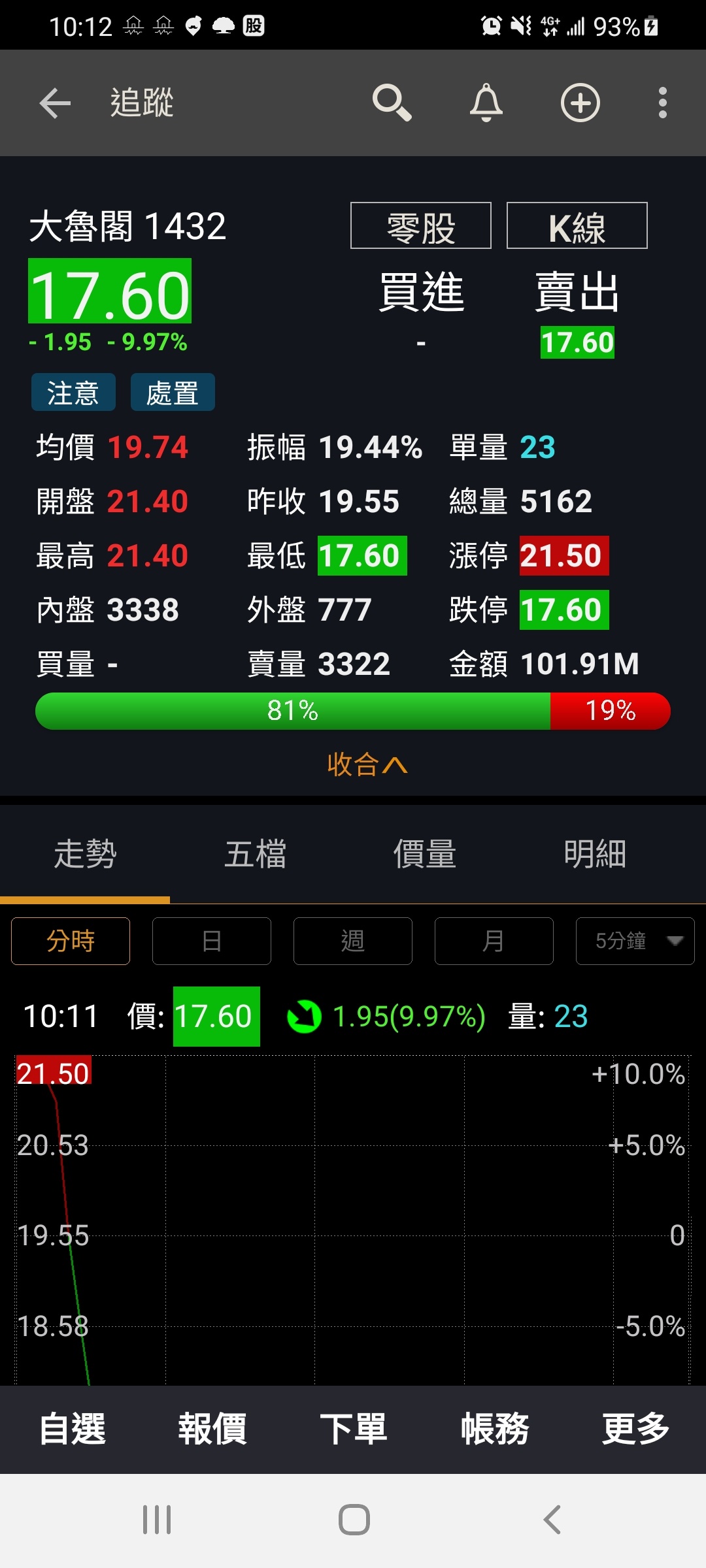Select the 週 chart period
The height and width of the screenshot is (1568, 706).
(x=353, y=941)
